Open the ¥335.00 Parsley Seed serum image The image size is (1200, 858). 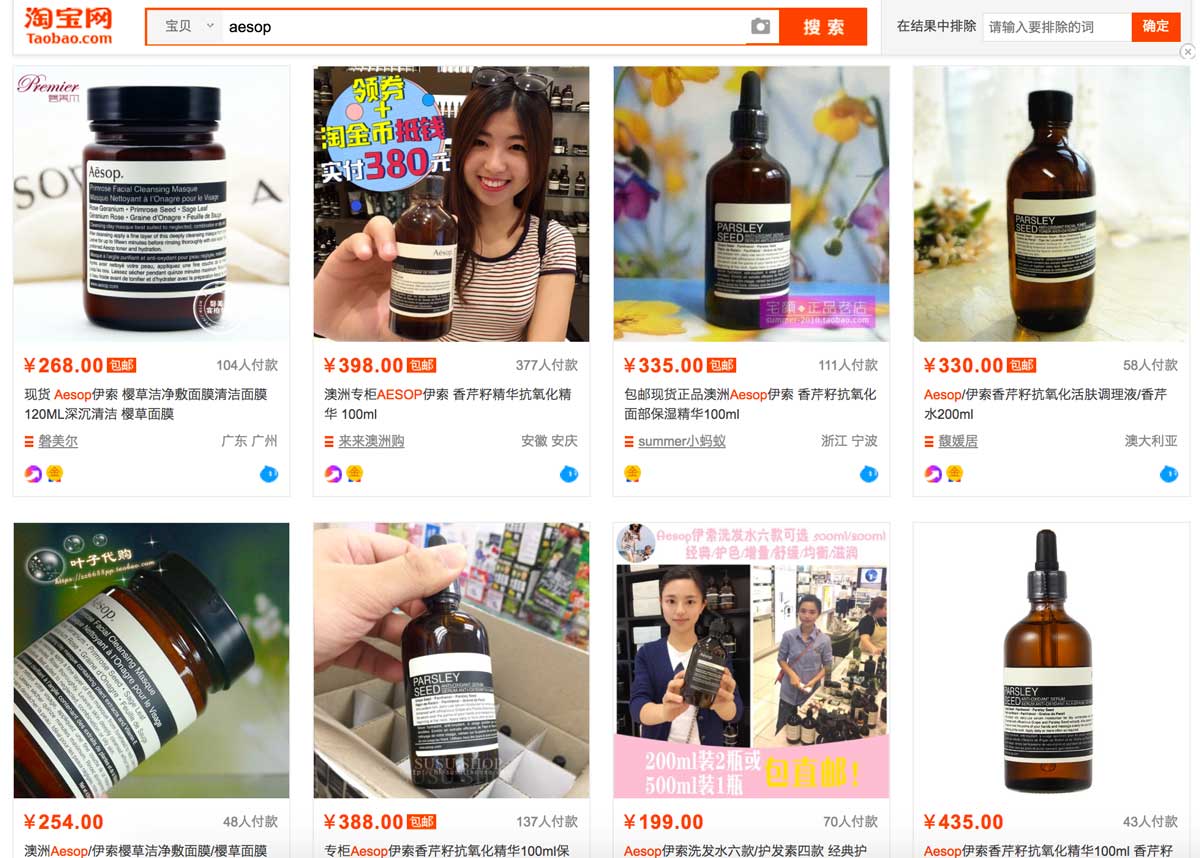(751, 204)
